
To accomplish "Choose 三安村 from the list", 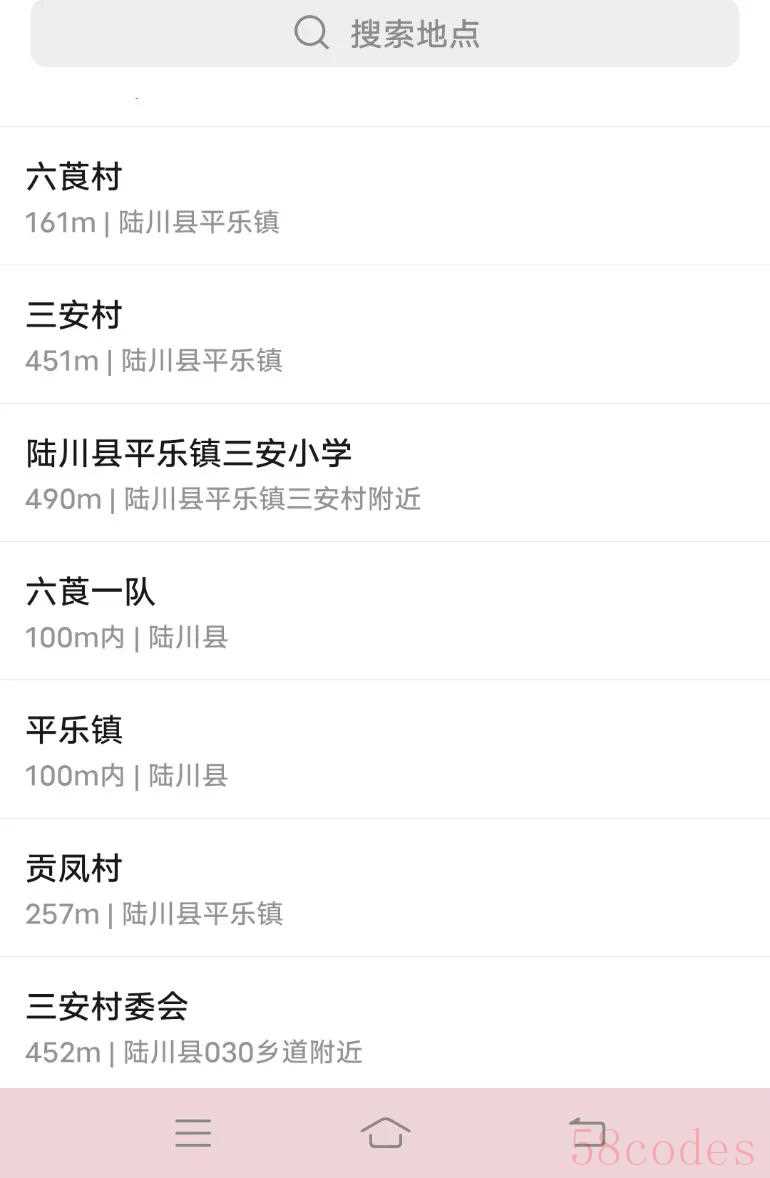I will (385, 335).
